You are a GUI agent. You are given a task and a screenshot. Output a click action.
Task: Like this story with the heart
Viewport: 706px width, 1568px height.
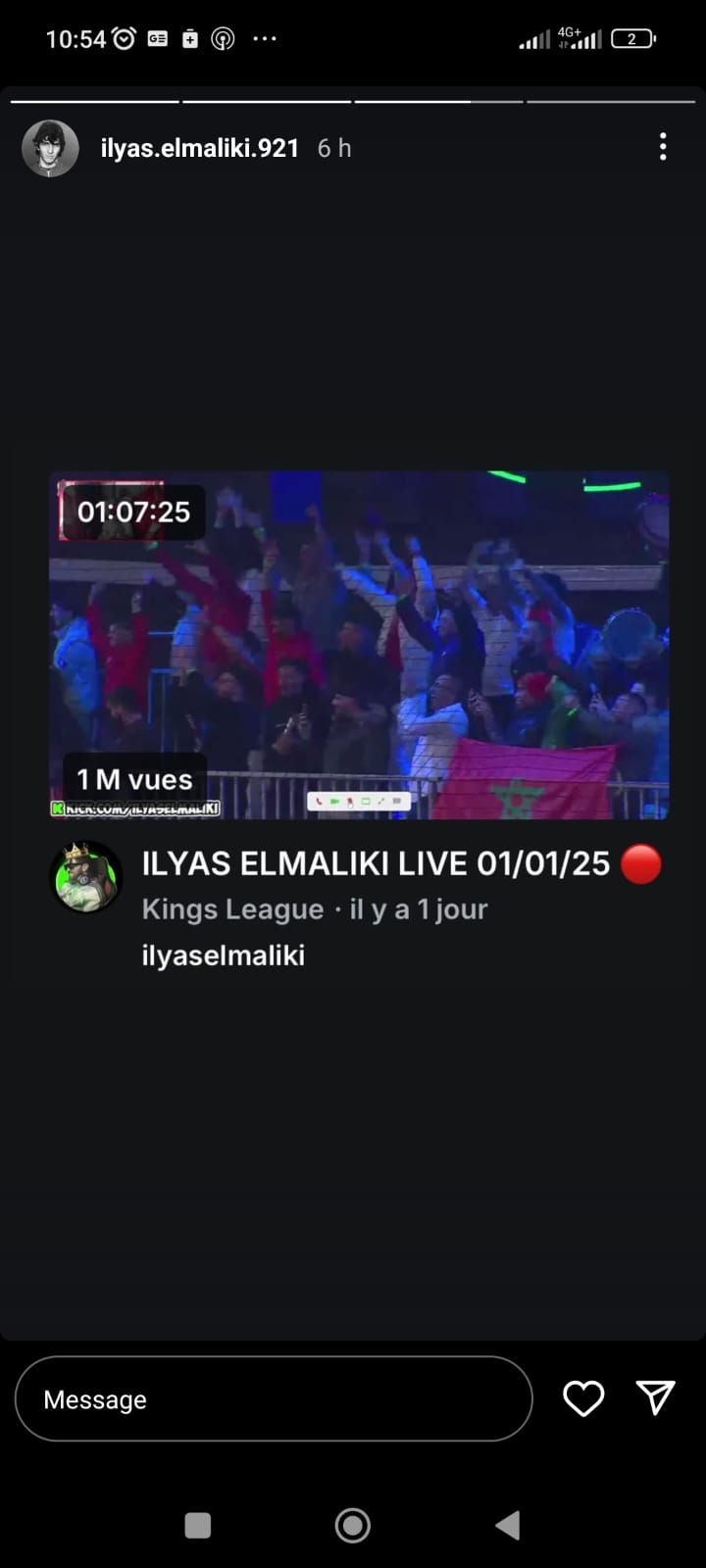(x=583, y=1398)
